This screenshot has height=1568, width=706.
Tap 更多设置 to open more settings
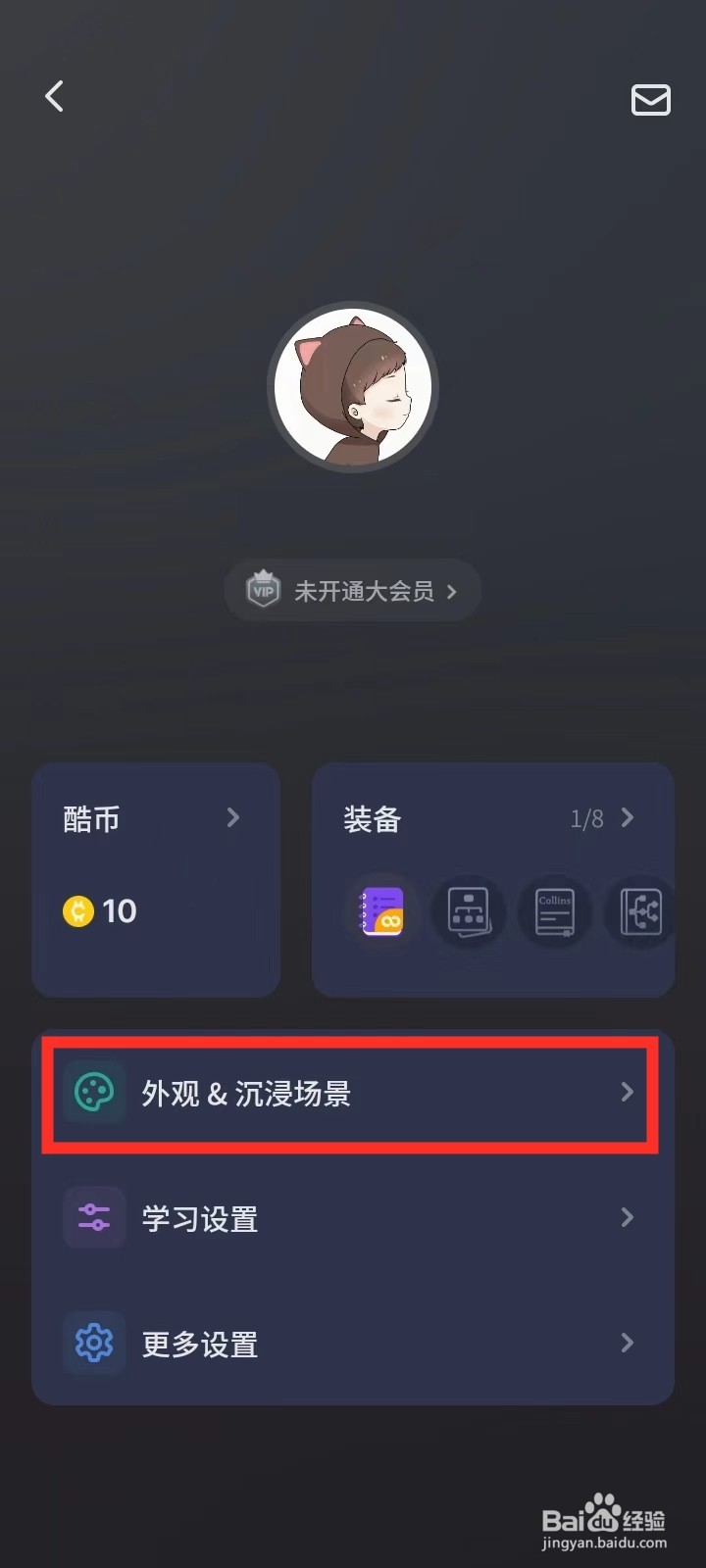(x=199, y=1343)
